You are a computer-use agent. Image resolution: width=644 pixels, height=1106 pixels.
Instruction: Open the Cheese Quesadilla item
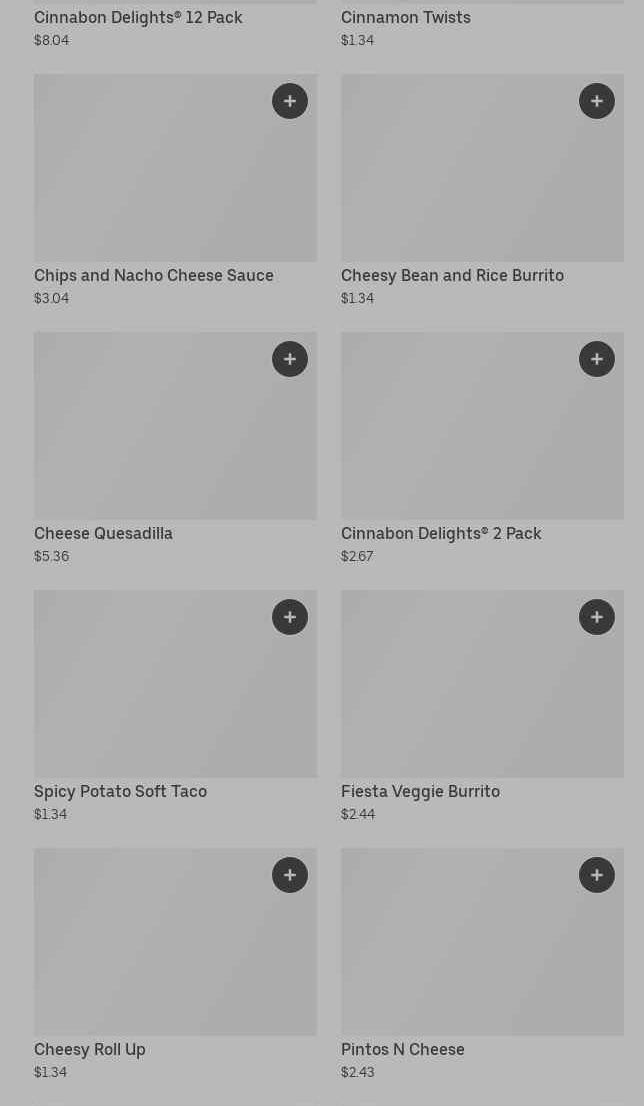click(x=103, y=534)
